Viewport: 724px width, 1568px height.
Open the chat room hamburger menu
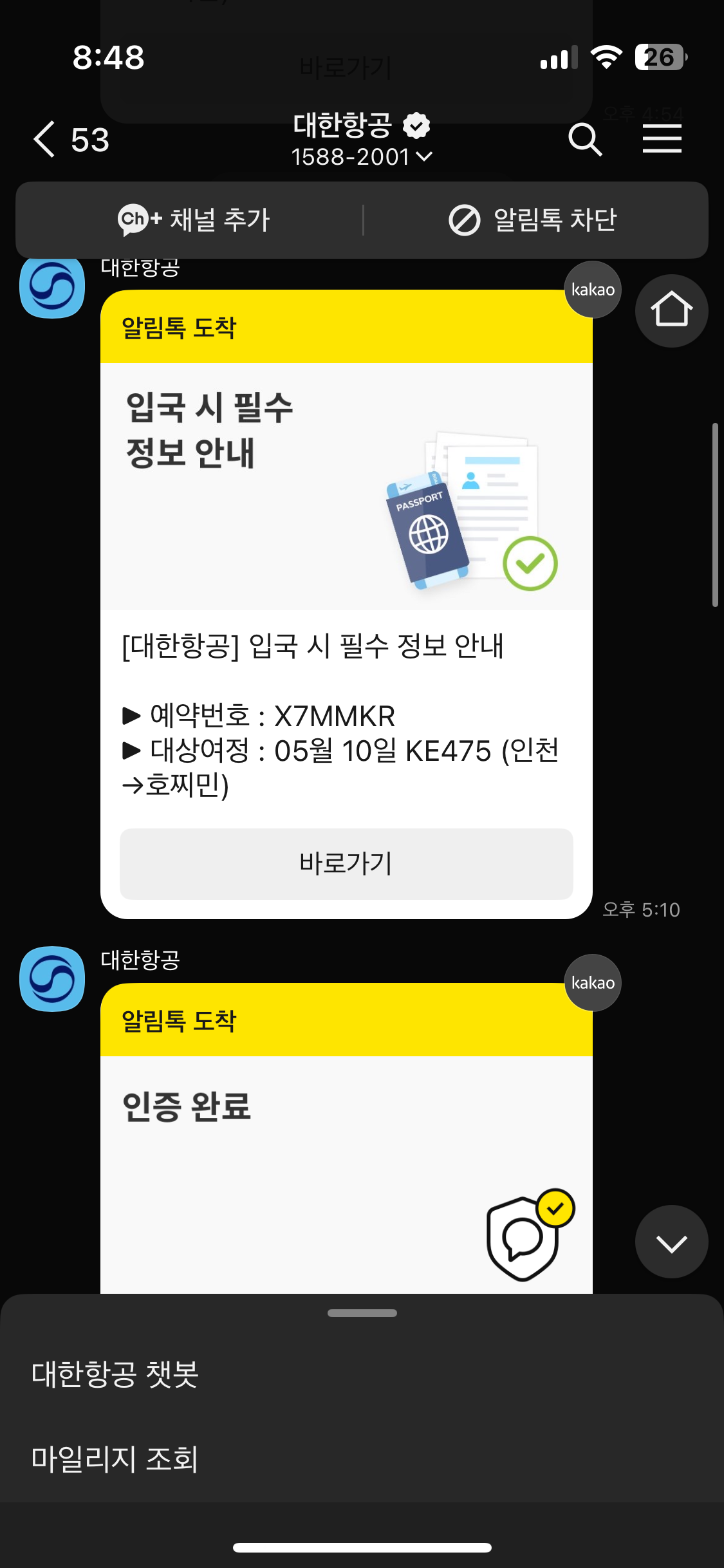[x=662, y=139]
